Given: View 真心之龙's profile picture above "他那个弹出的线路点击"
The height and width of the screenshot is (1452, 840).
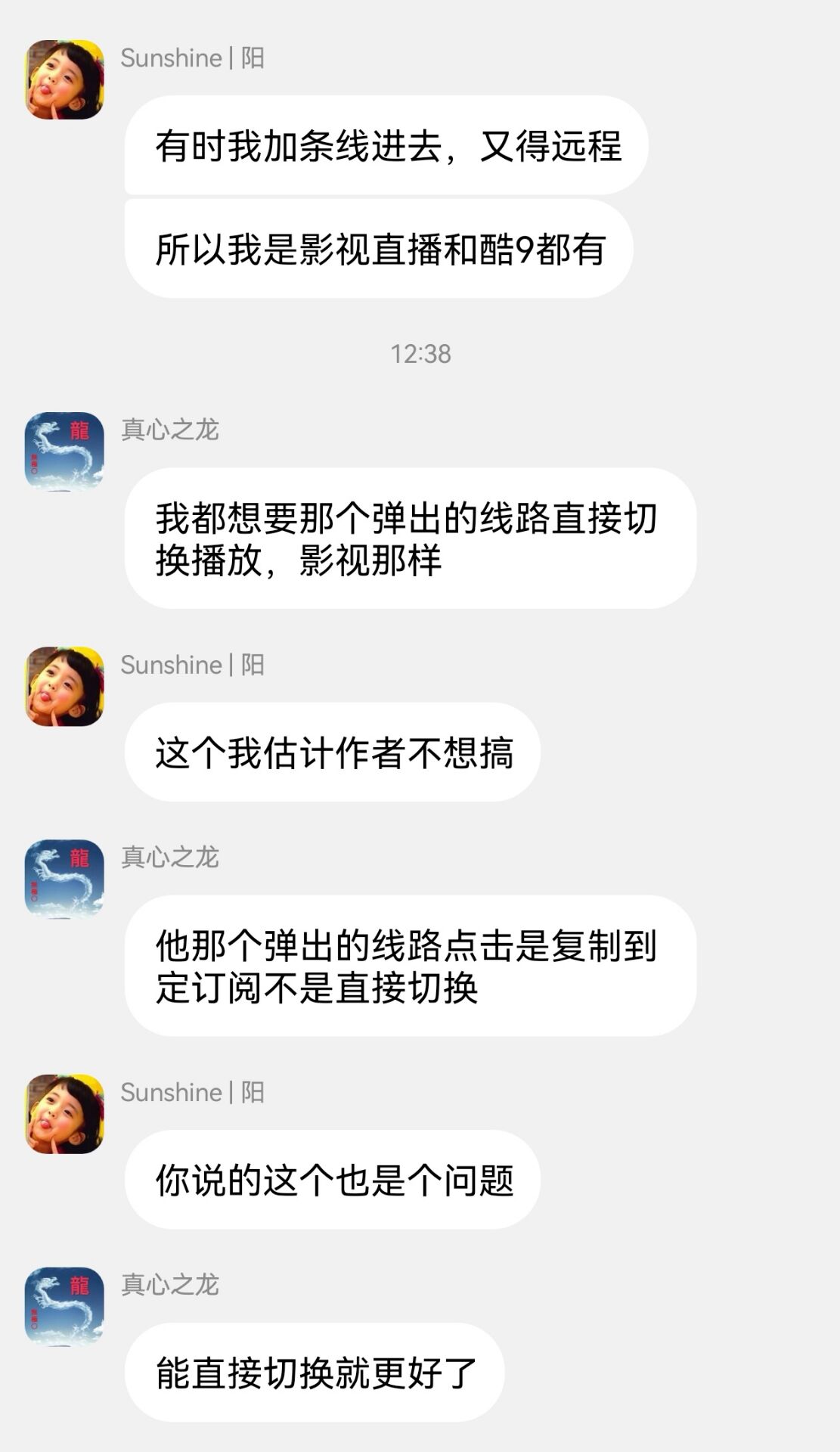Looking at the screenshot, I should pyautogui.click(x=64, y=879).
